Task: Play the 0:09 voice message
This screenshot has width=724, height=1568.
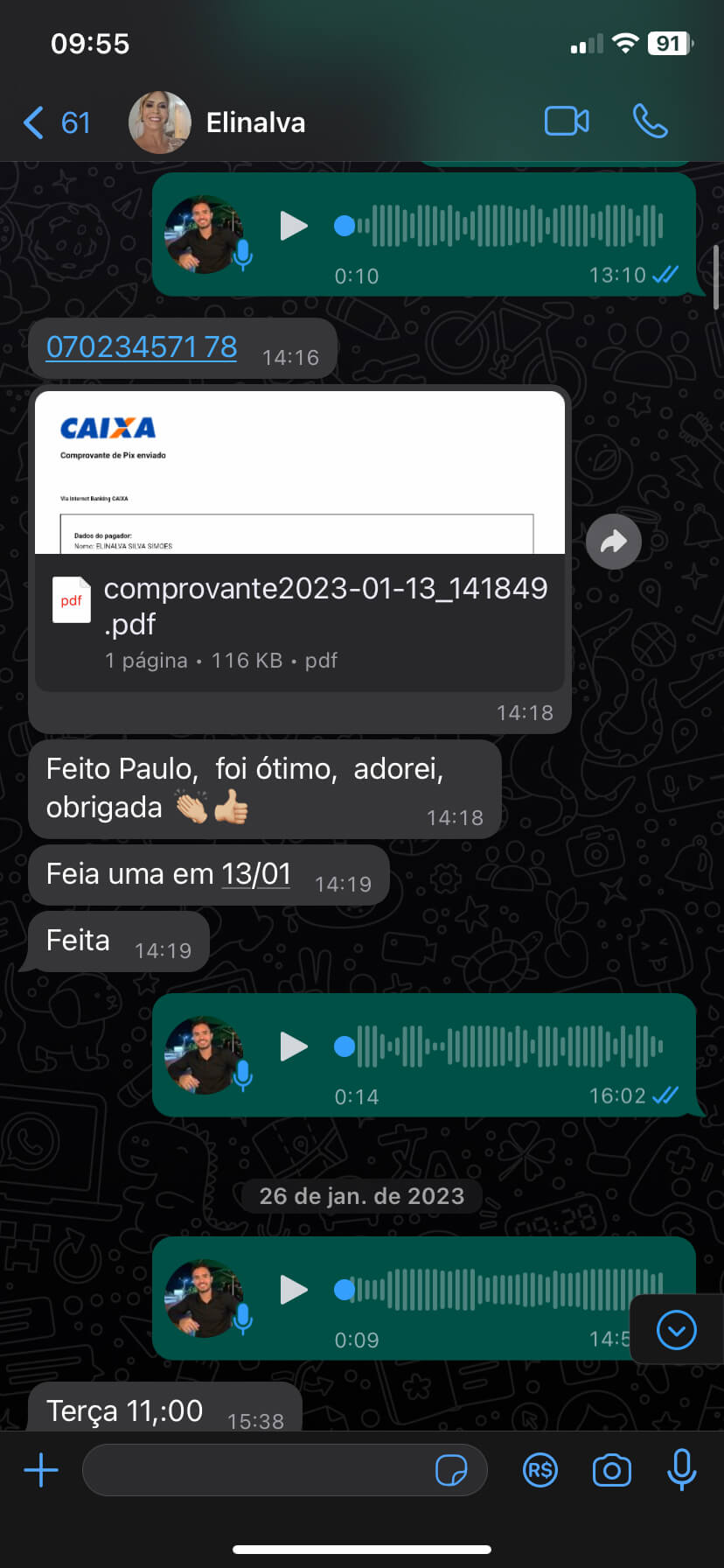Action: [294, 1289]
